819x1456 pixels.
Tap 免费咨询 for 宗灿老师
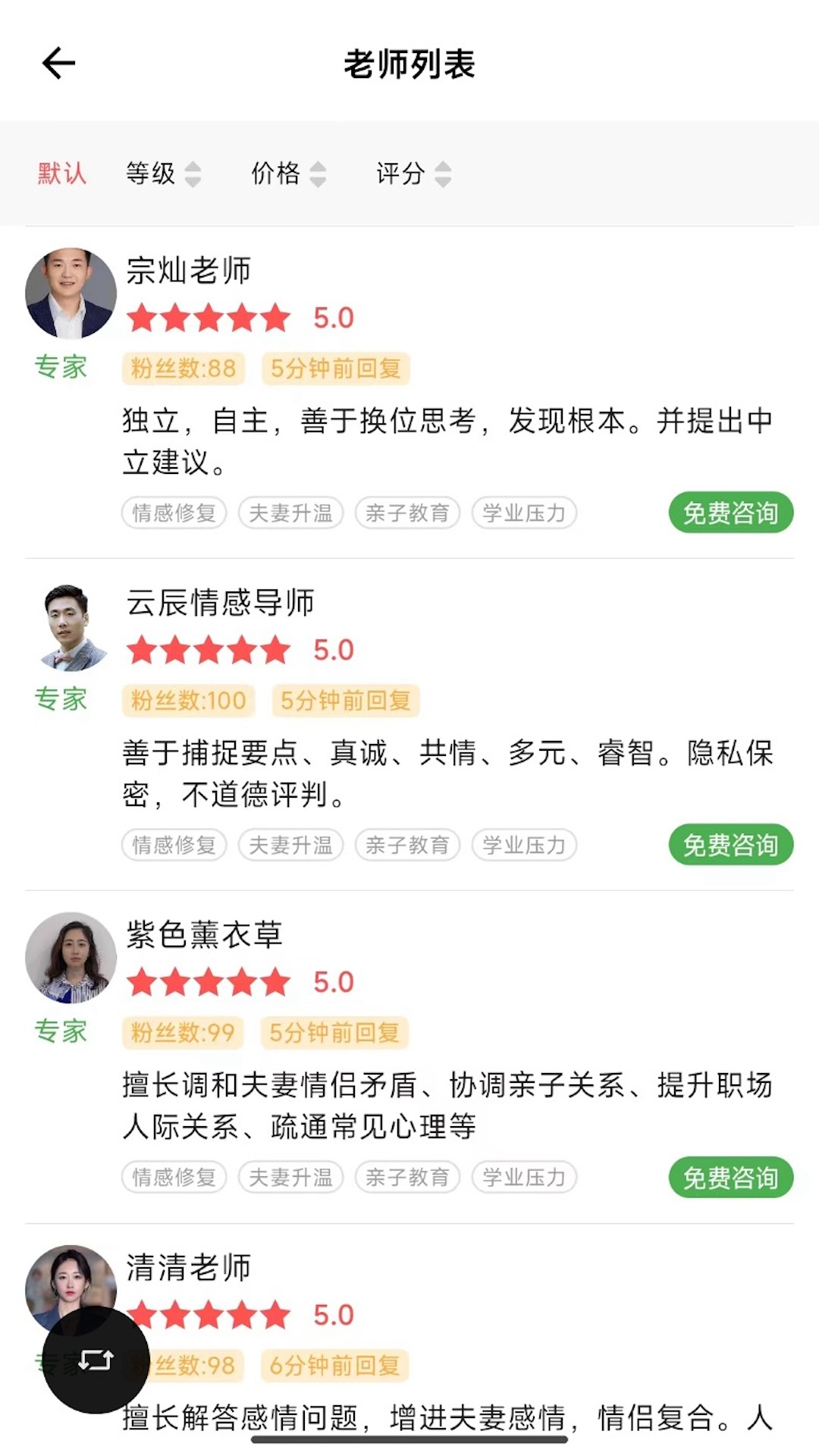pos(731,513)
